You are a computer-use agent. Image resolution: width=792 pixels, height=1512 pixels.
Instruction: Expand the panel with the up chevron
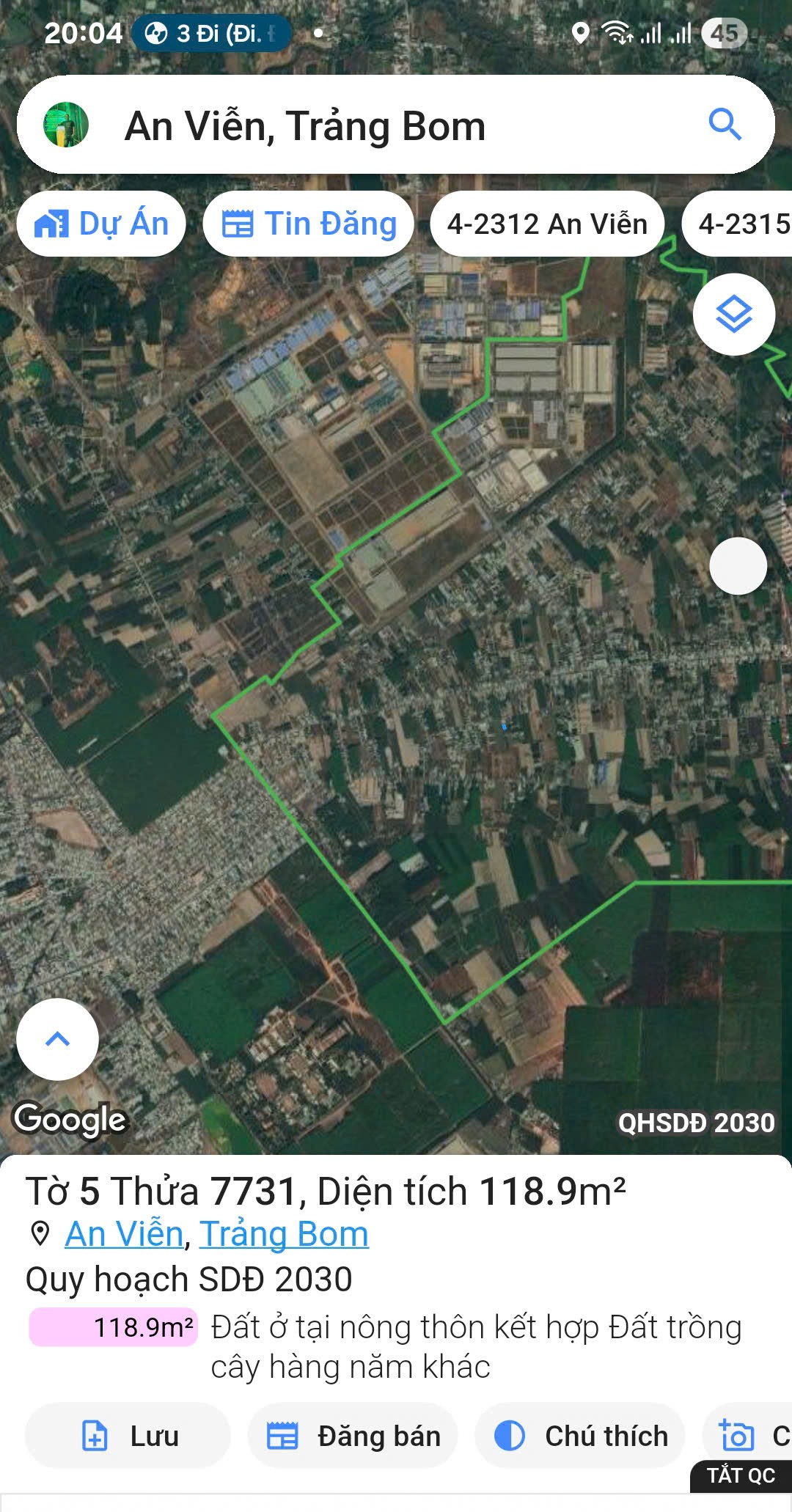coord(57,1039)
